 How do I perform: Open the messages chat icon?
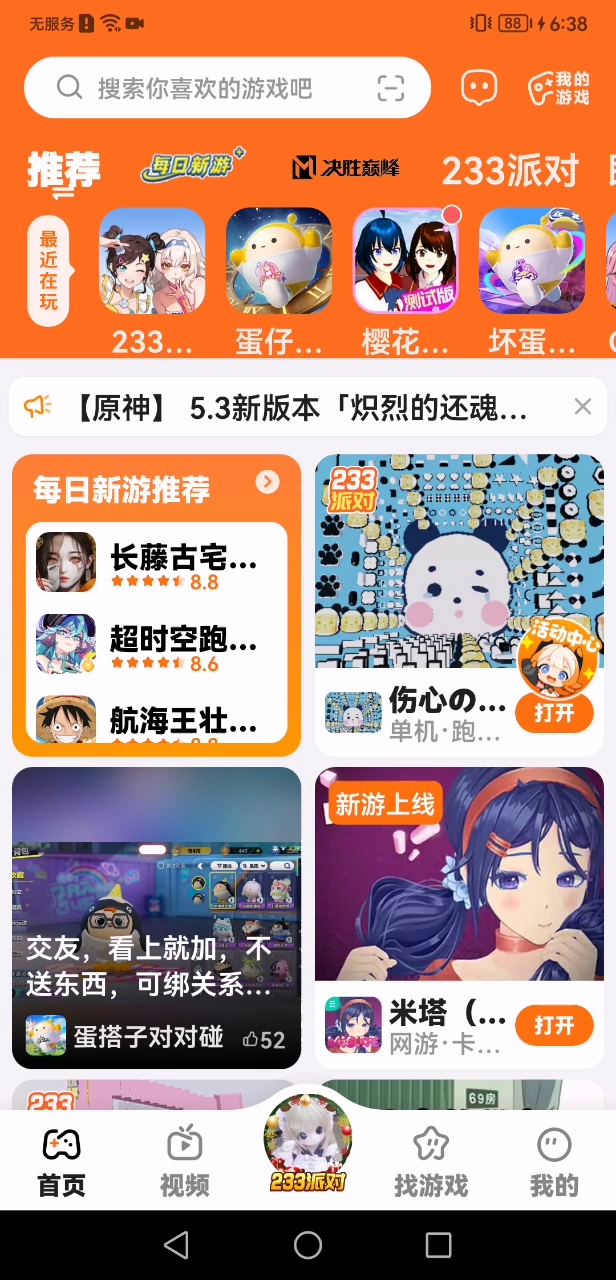click(479, 88)
